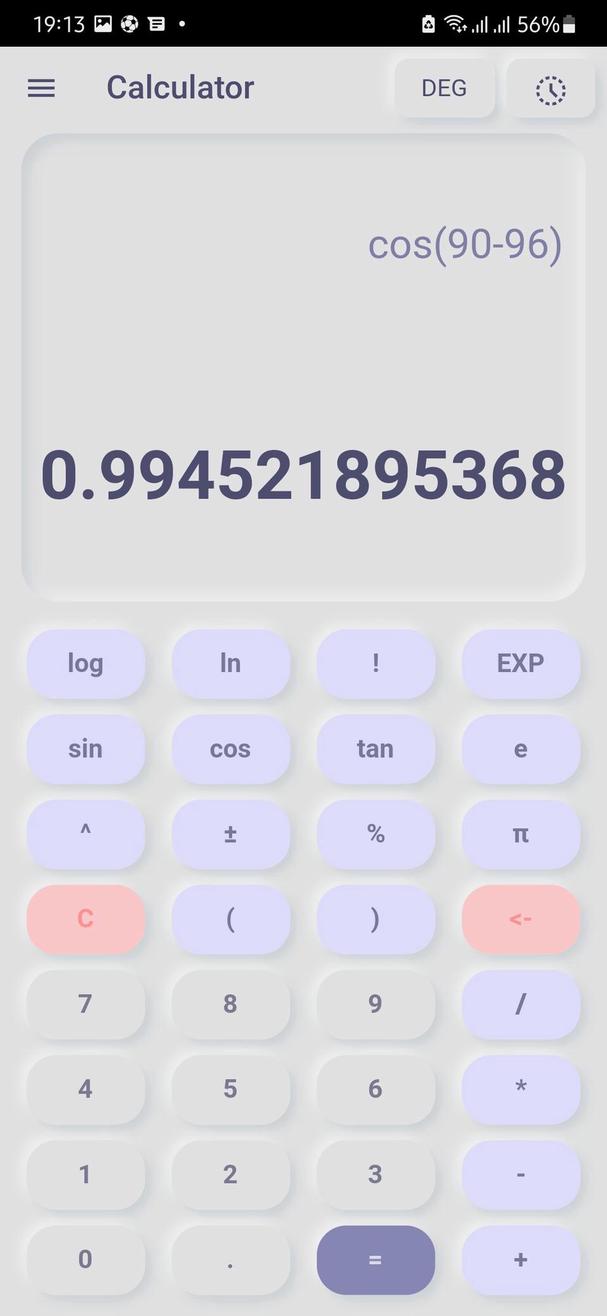The height and width of the screenshot is (1316, 607).
Task: Tap the log function key
Action: point(85,663)
